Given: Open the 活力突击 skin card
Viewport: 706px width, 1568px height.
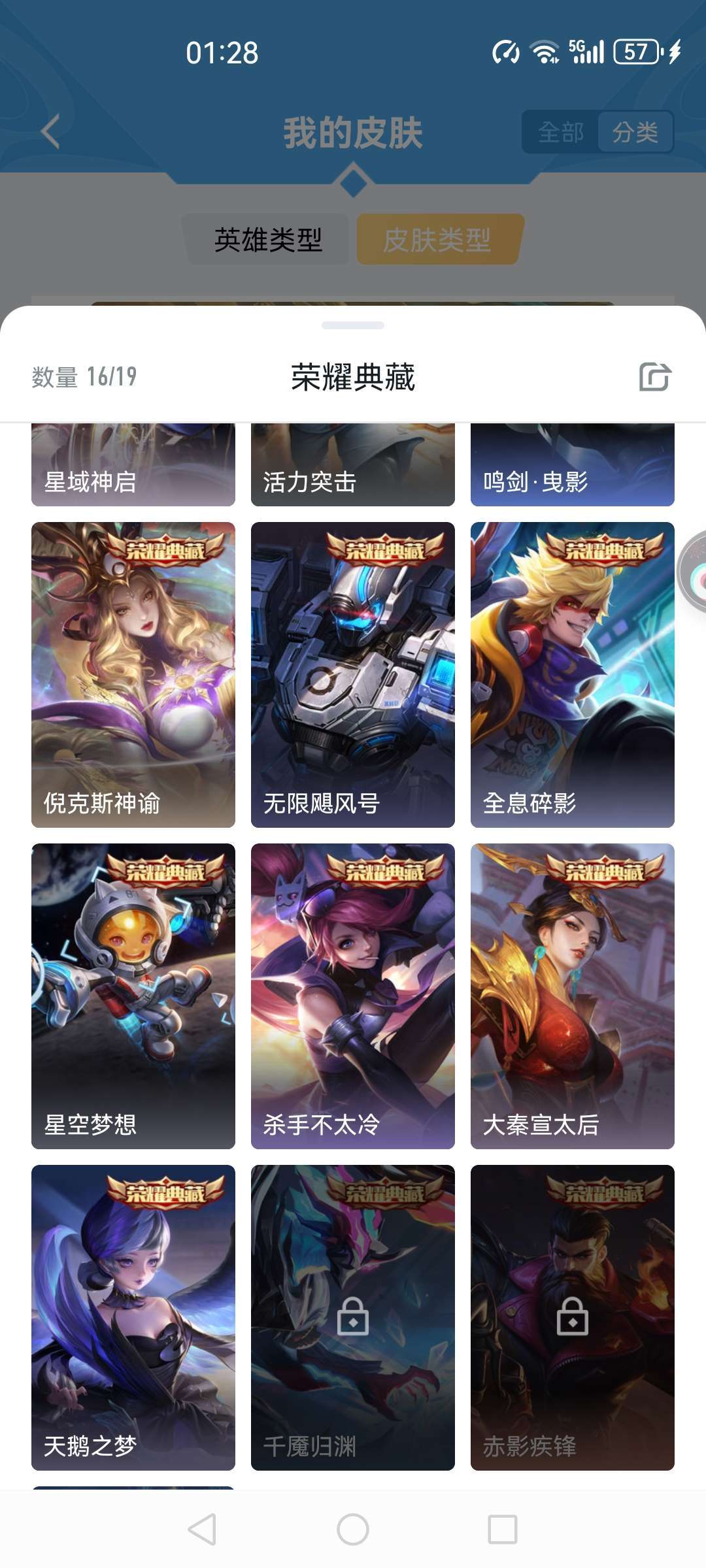Looking at the screenshot, I should coord(353,465).
